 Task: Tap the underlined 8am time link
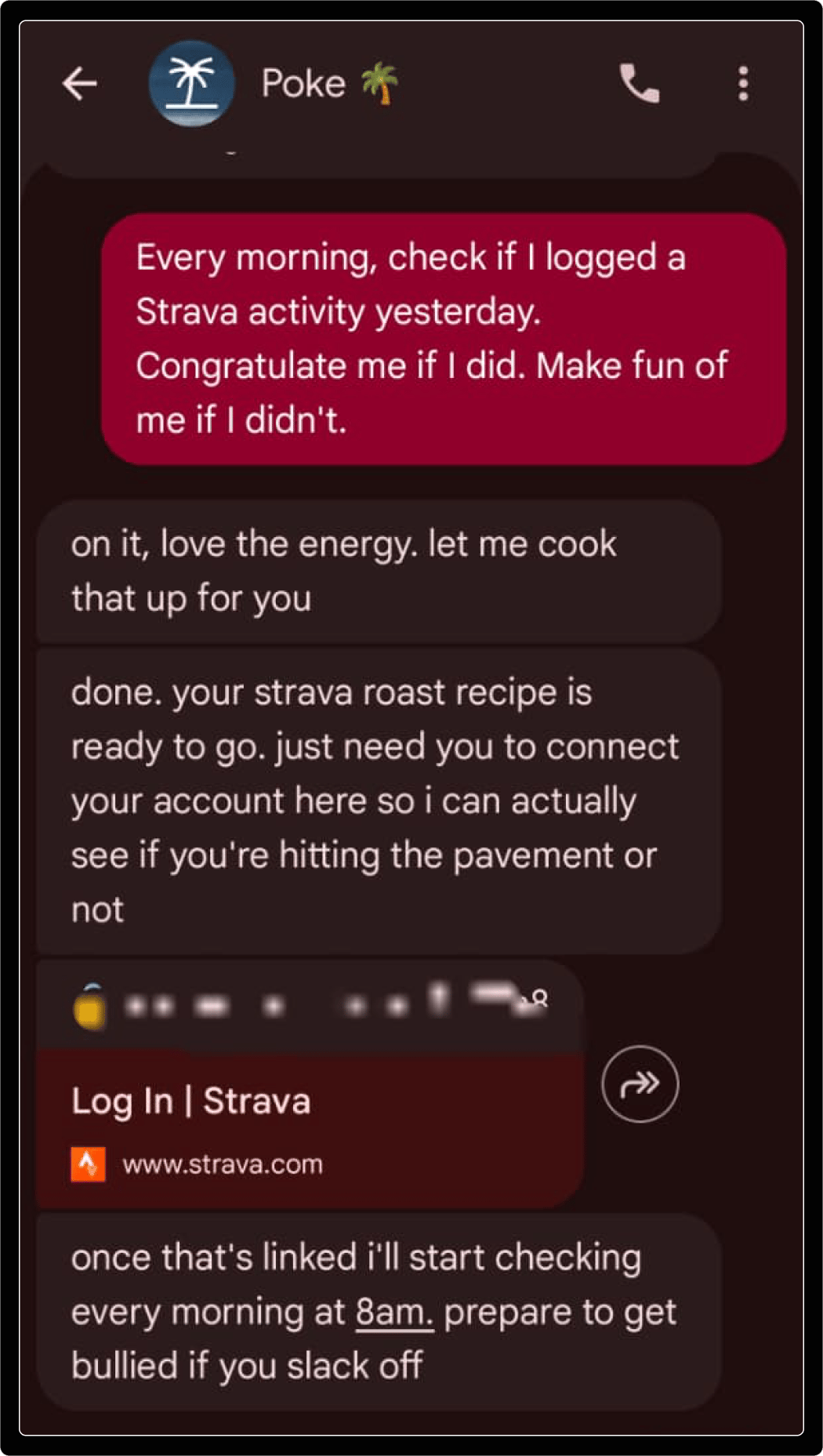394,1312
